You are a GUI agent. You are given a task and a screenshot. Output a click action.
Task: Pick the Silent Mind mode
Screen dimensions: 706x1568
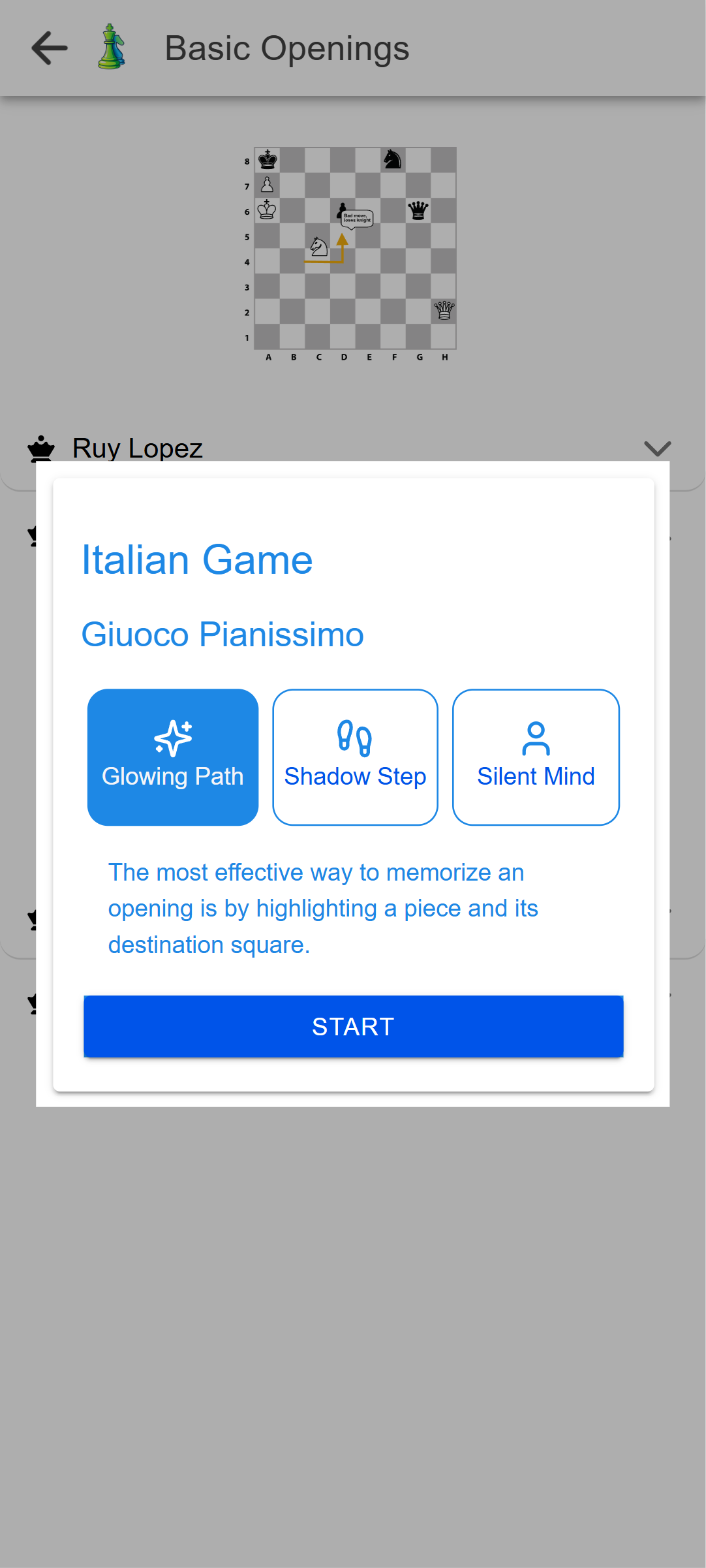point(536,757)
